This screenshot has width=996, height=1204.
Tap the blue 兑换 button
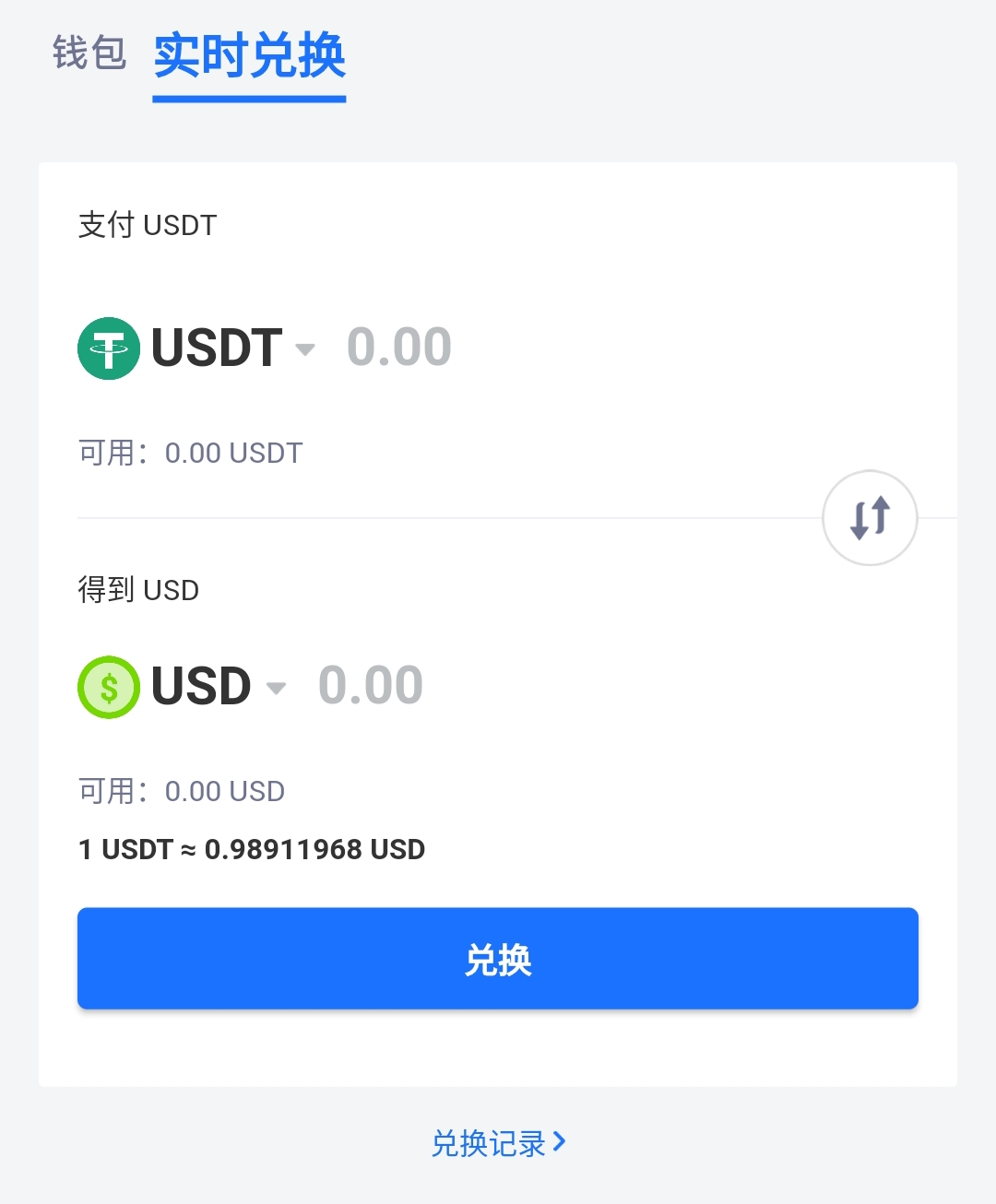coord(498,959)
